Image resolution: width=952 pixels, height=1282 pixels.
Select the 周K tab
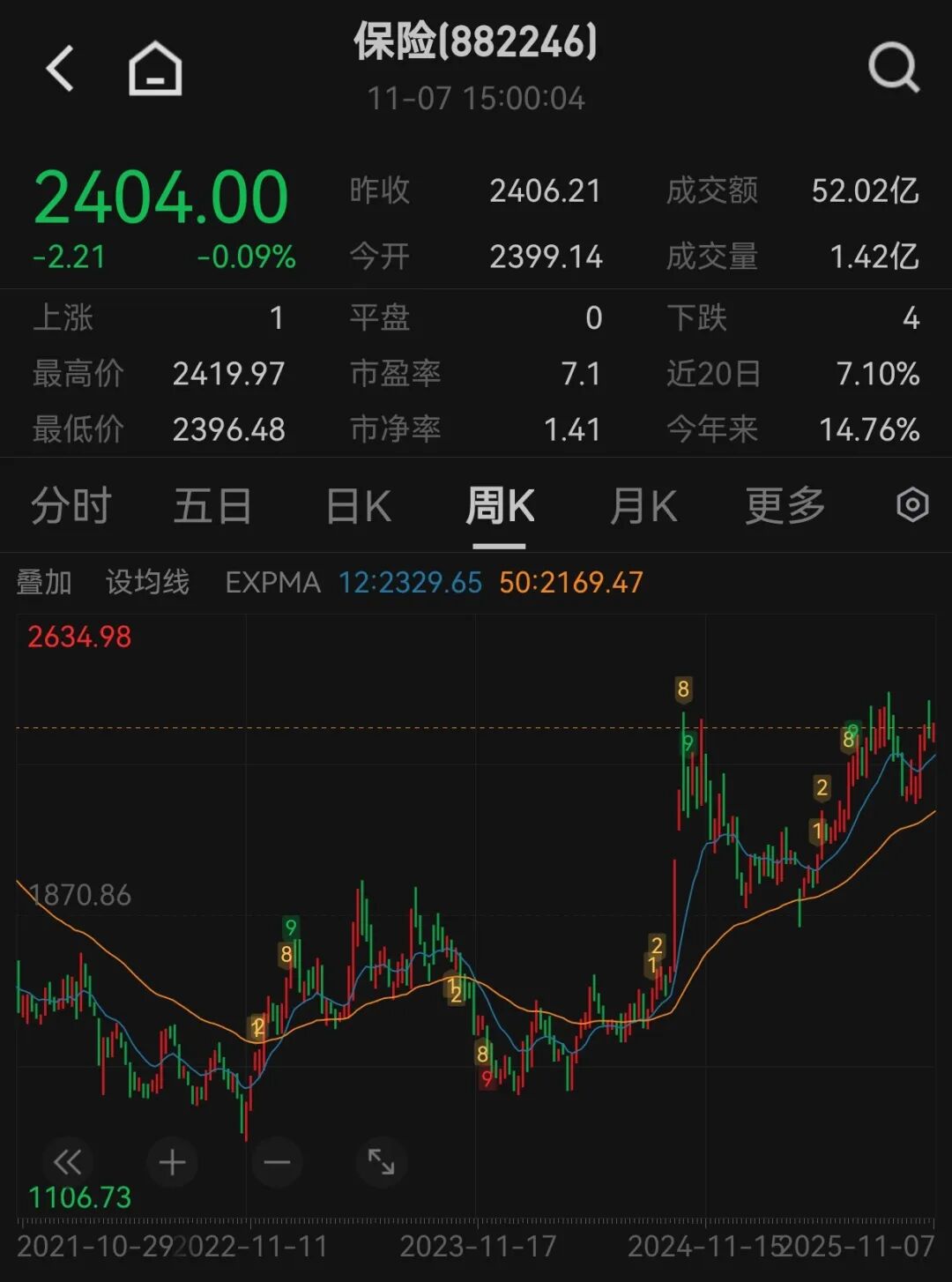pos(499,506)
